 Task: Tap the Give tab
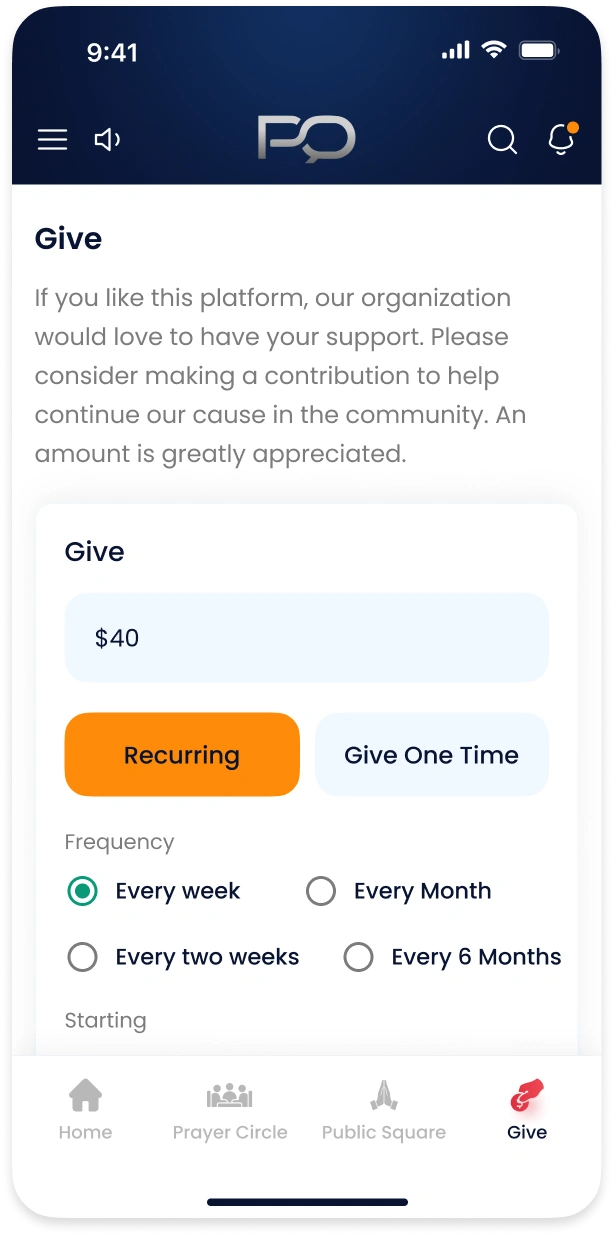(526, 1109)
